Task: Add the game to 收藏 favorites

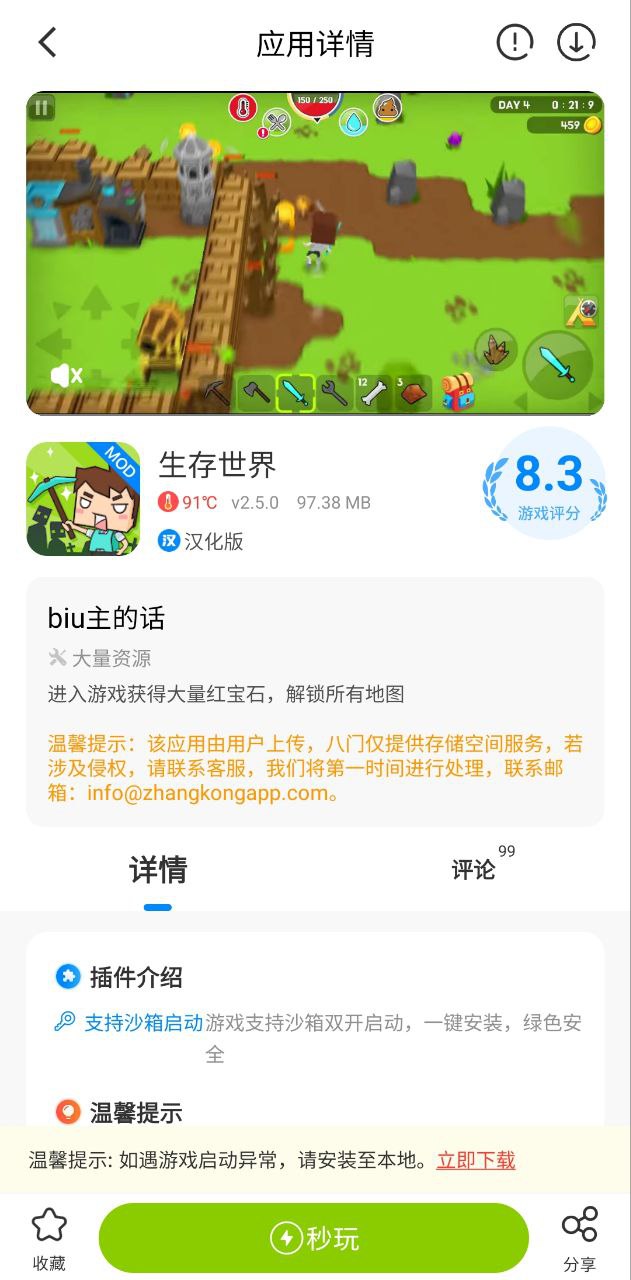Action: click(49, 1238)
